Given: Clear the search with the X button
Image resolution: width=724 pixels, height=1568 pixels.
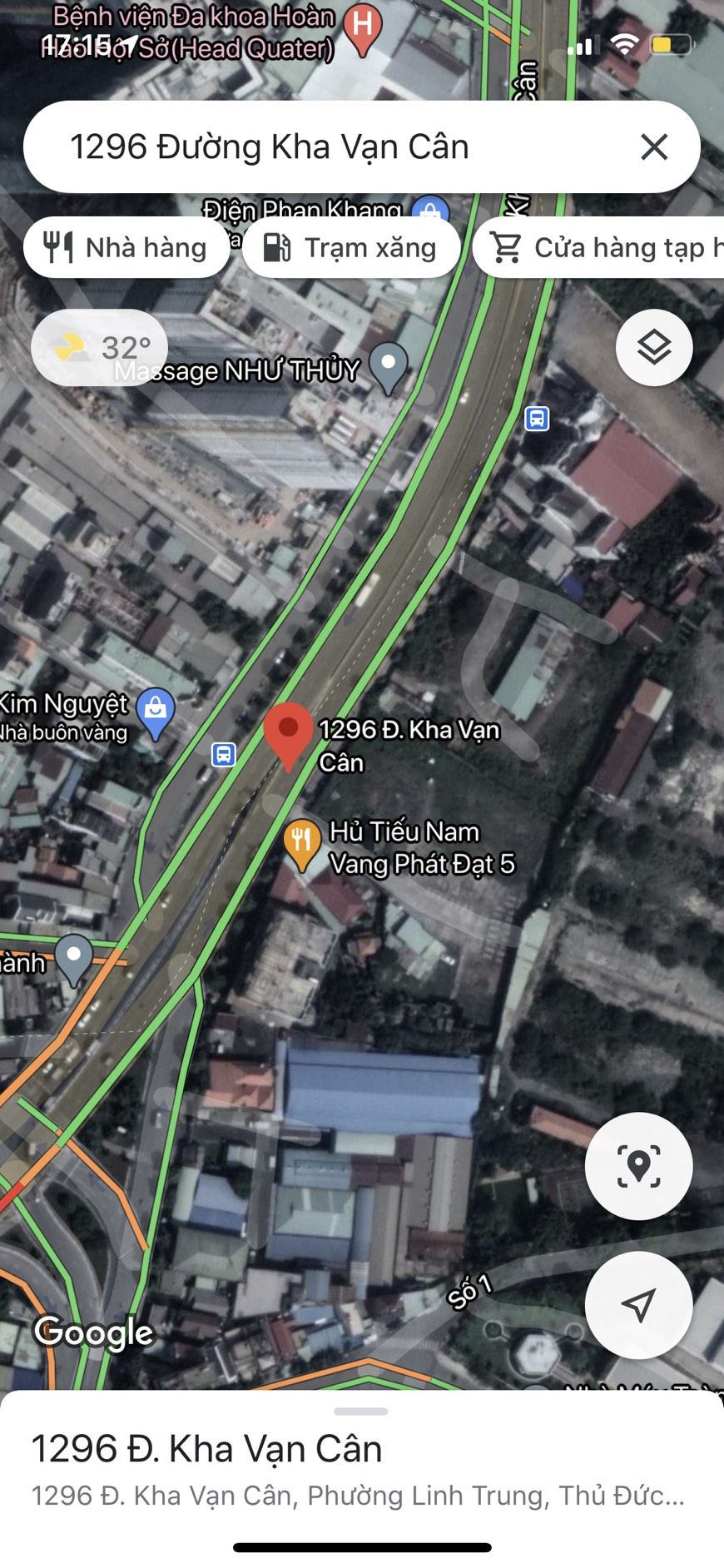Looking at the screenshot, I should click(654, 147).
